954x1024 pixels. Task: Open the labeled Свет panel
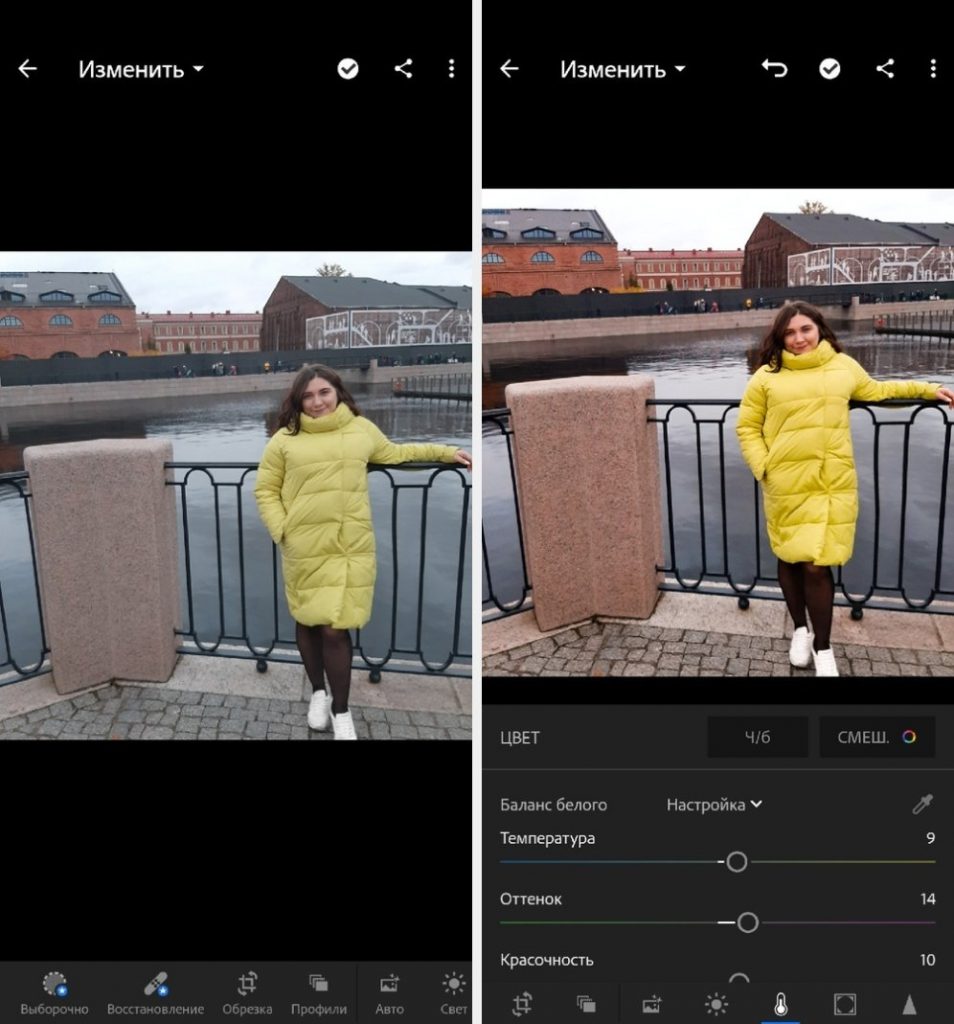point(454,991)
